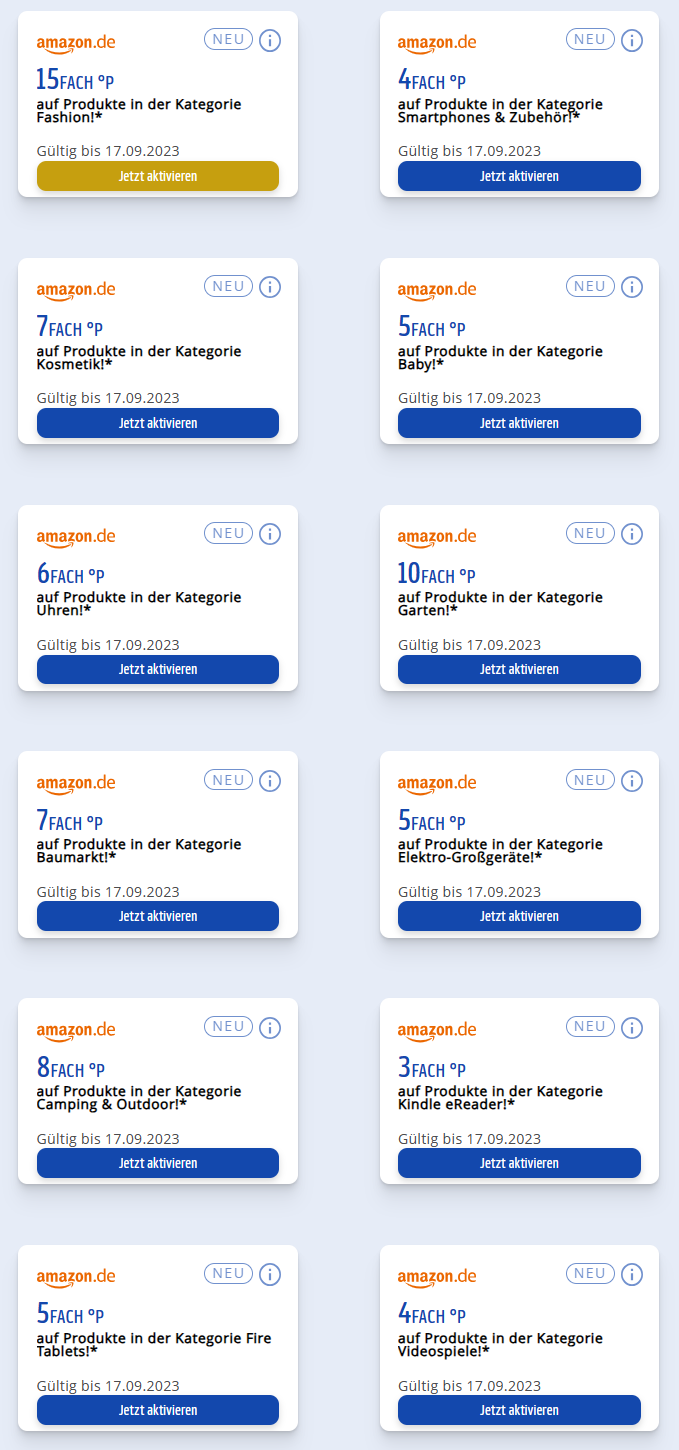Activate the Camping & Outdoor offer

(158, 1163)
